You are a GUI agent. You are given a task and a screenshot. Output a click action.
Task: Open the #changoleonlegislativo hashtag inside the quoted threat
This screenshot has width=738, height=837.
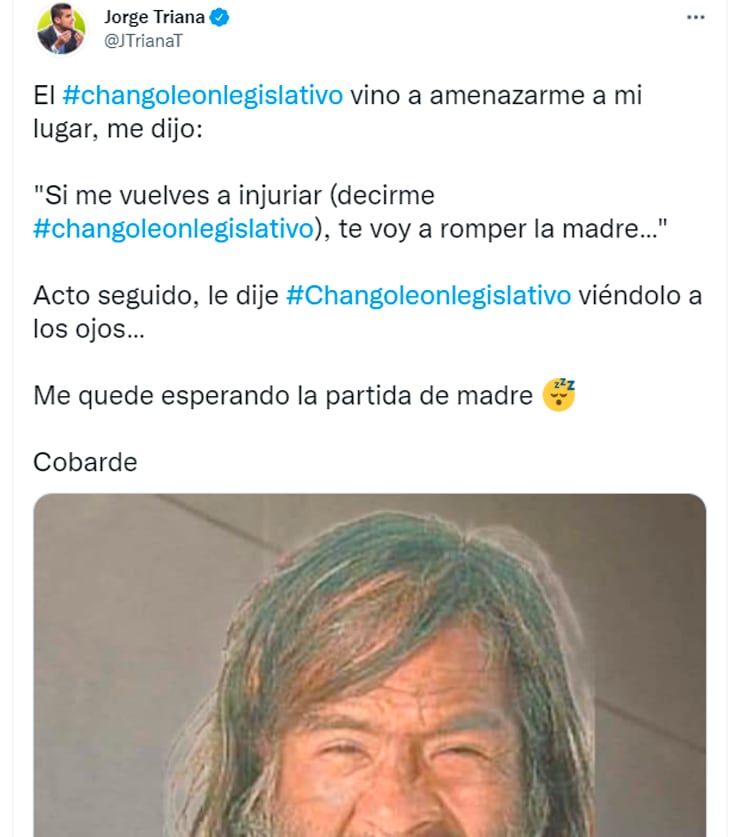tap(173, 228)
